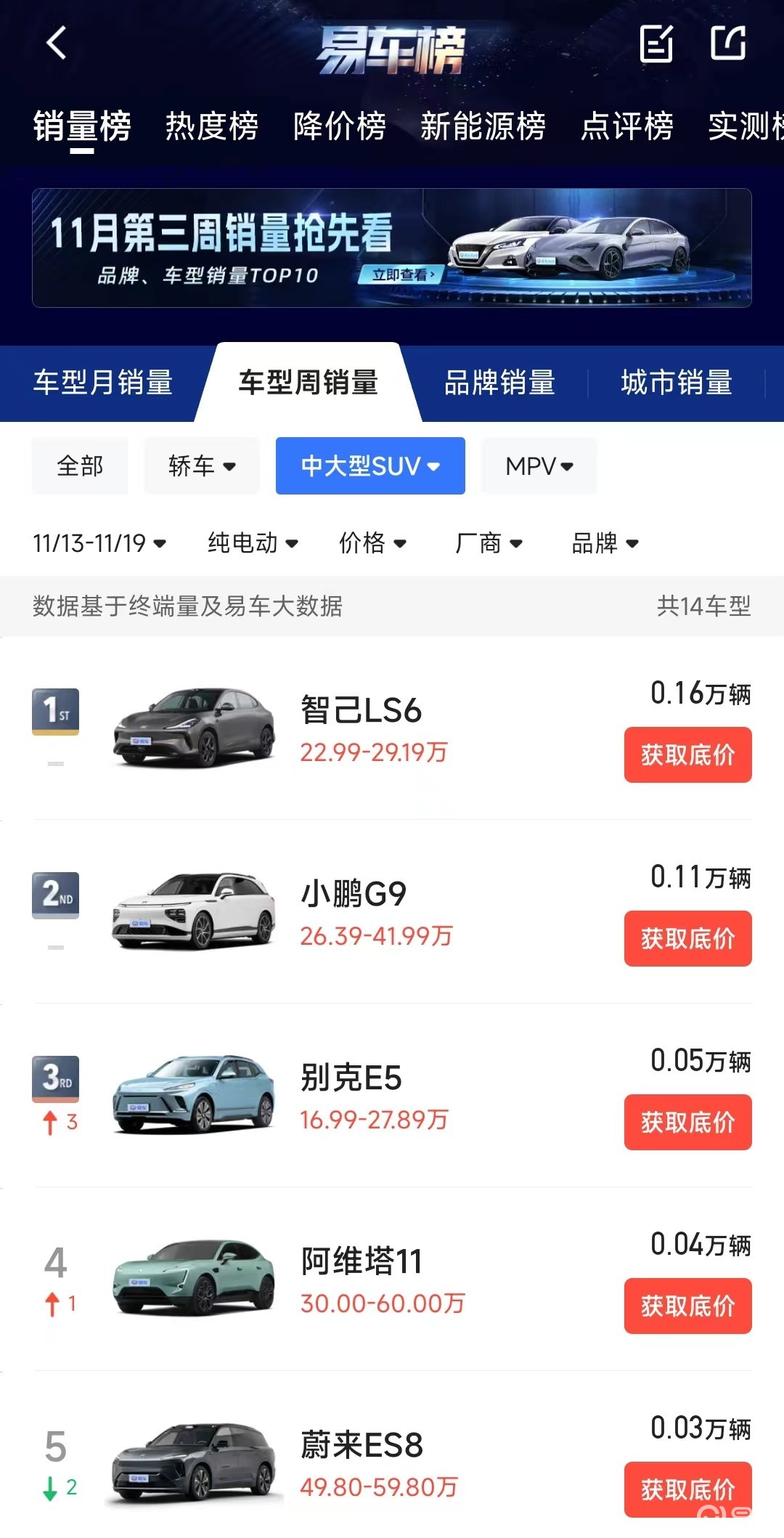784x1538 pixels.
Task: Open the 中大型SUV filter dropdown
Action: coord(370,465)
